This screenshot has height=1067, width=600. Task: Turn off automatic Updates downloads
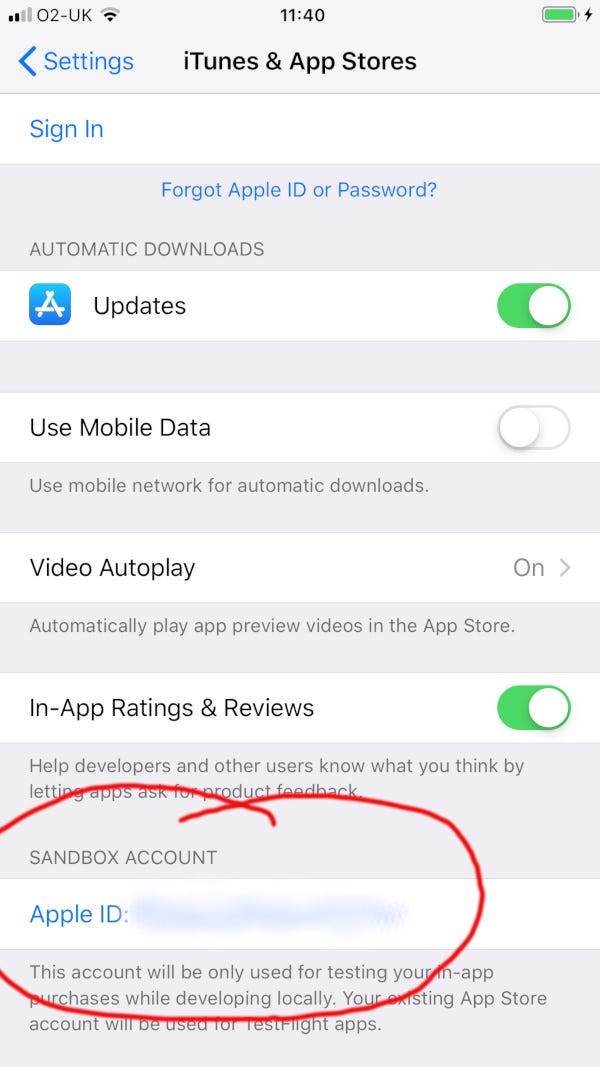534,306
